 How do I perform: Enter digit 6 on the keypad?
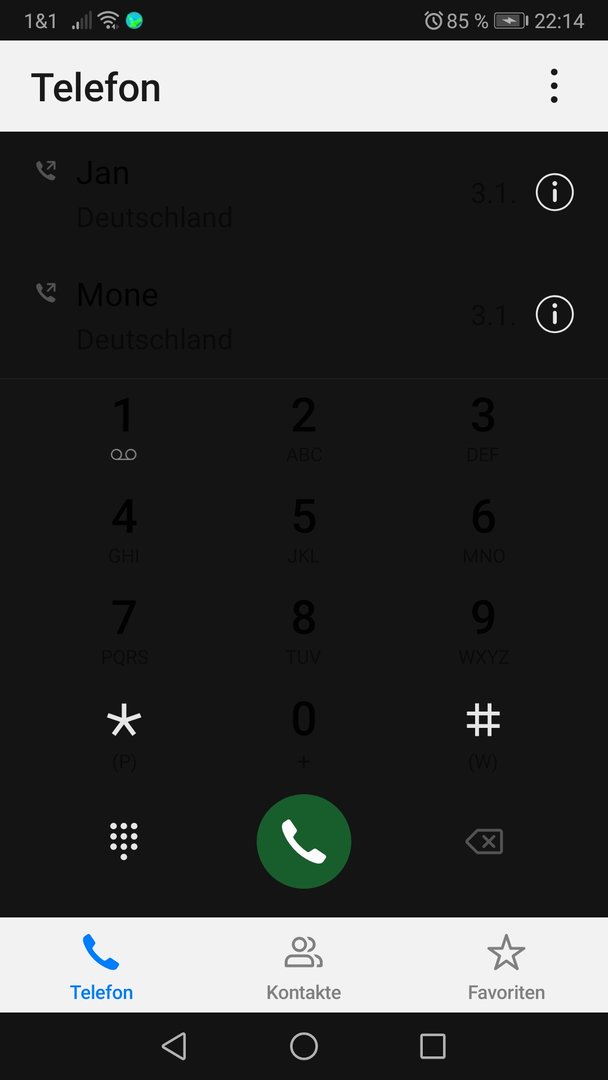483,529
